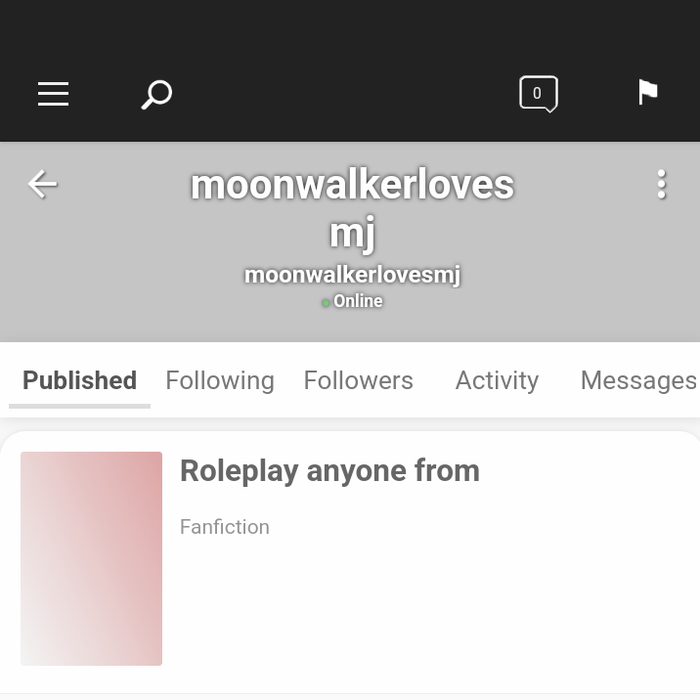The width and height of the screenshot is (700, 700).
Task: Tap the flag report icon
Action: [x=648, y=93]
